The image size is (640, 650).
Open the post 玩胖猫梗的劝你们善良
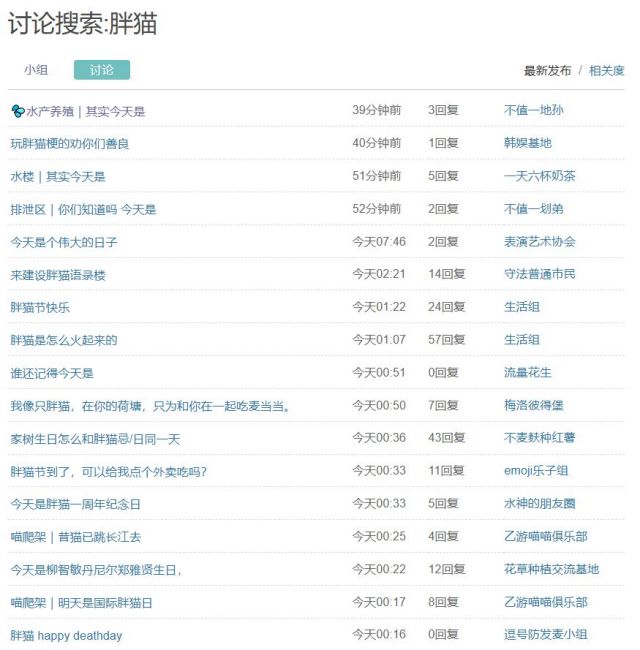coord(70,144)
